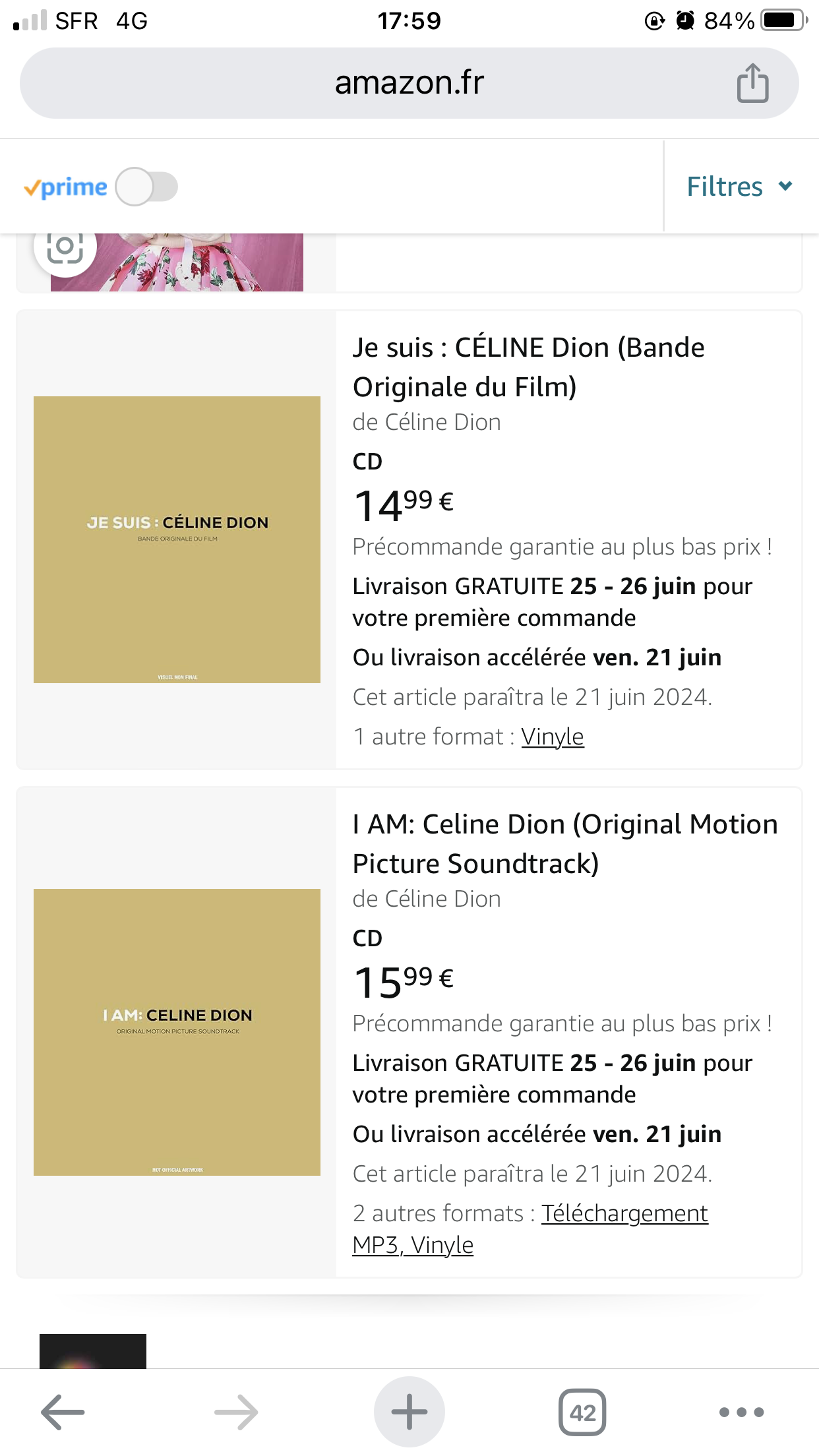Enable the Prime filter switch
Screen dimensions: 819x1456
point(146,187)
